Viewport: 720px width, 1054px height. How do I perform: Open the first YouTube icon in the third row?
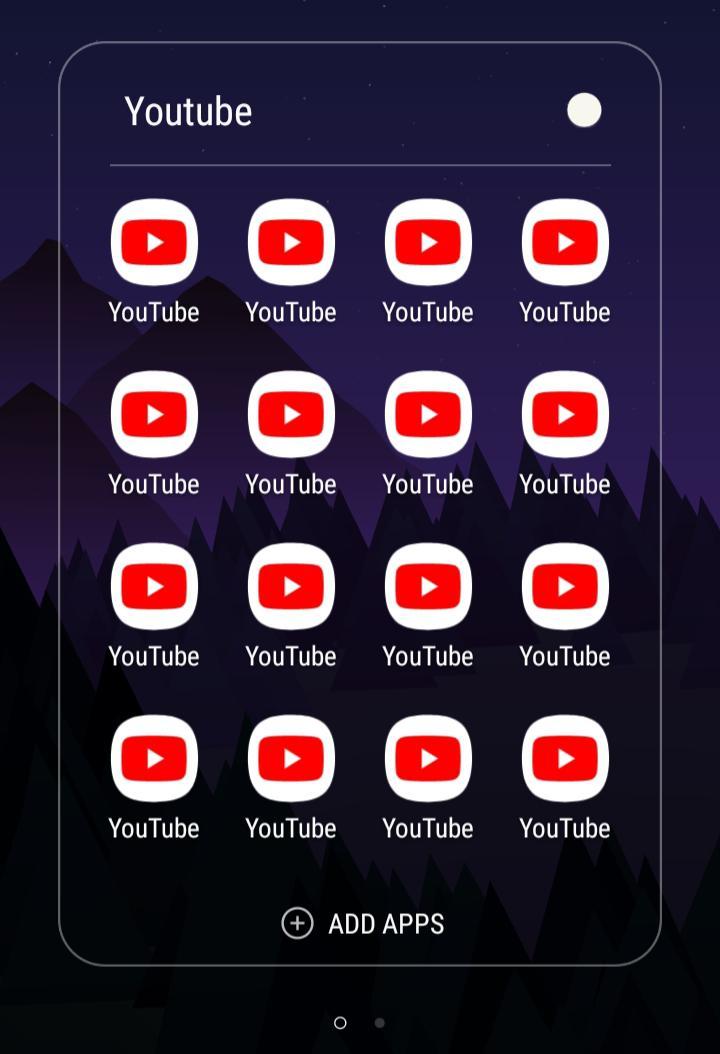[155, 586]
